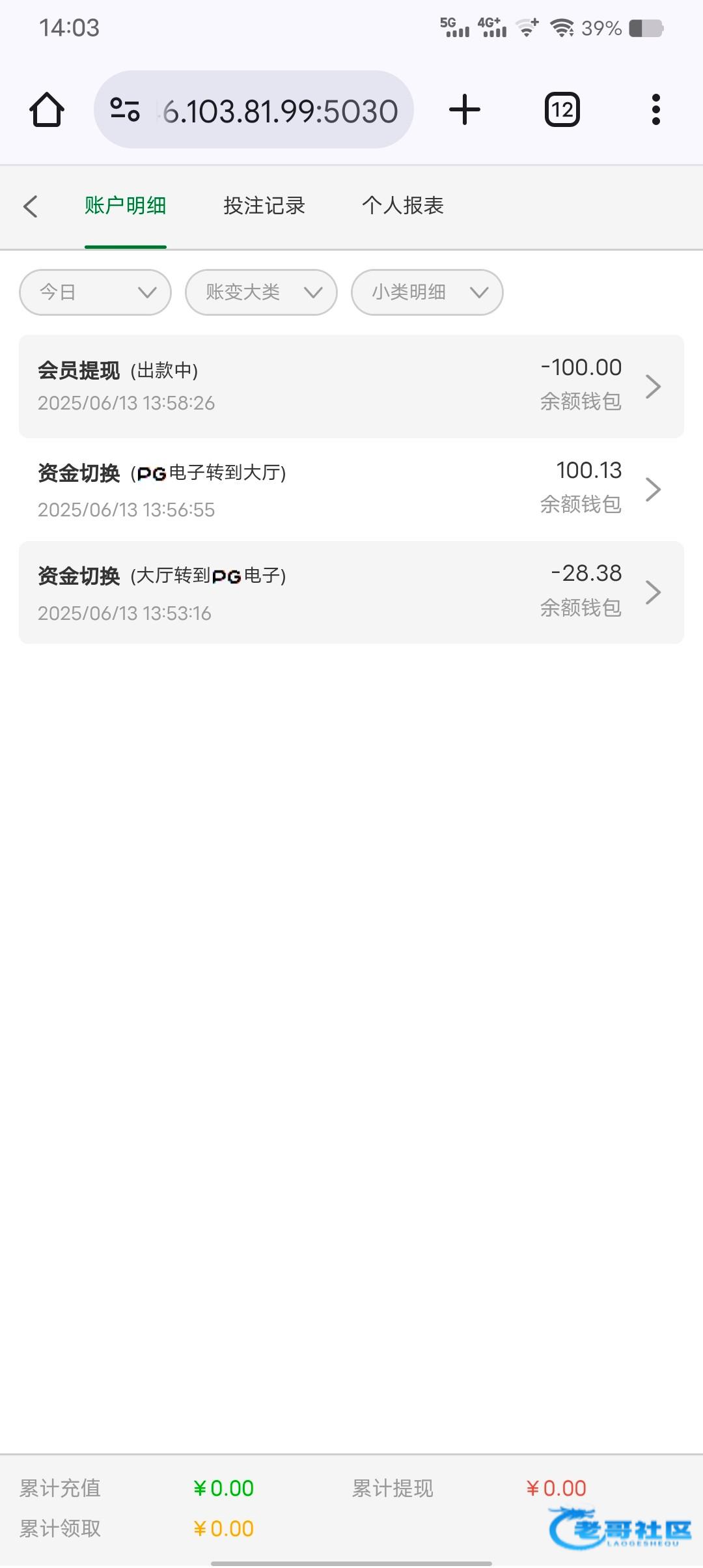703x1568 pixels.
Task: Switch to the 投注记录 tab
Action: 264,206
